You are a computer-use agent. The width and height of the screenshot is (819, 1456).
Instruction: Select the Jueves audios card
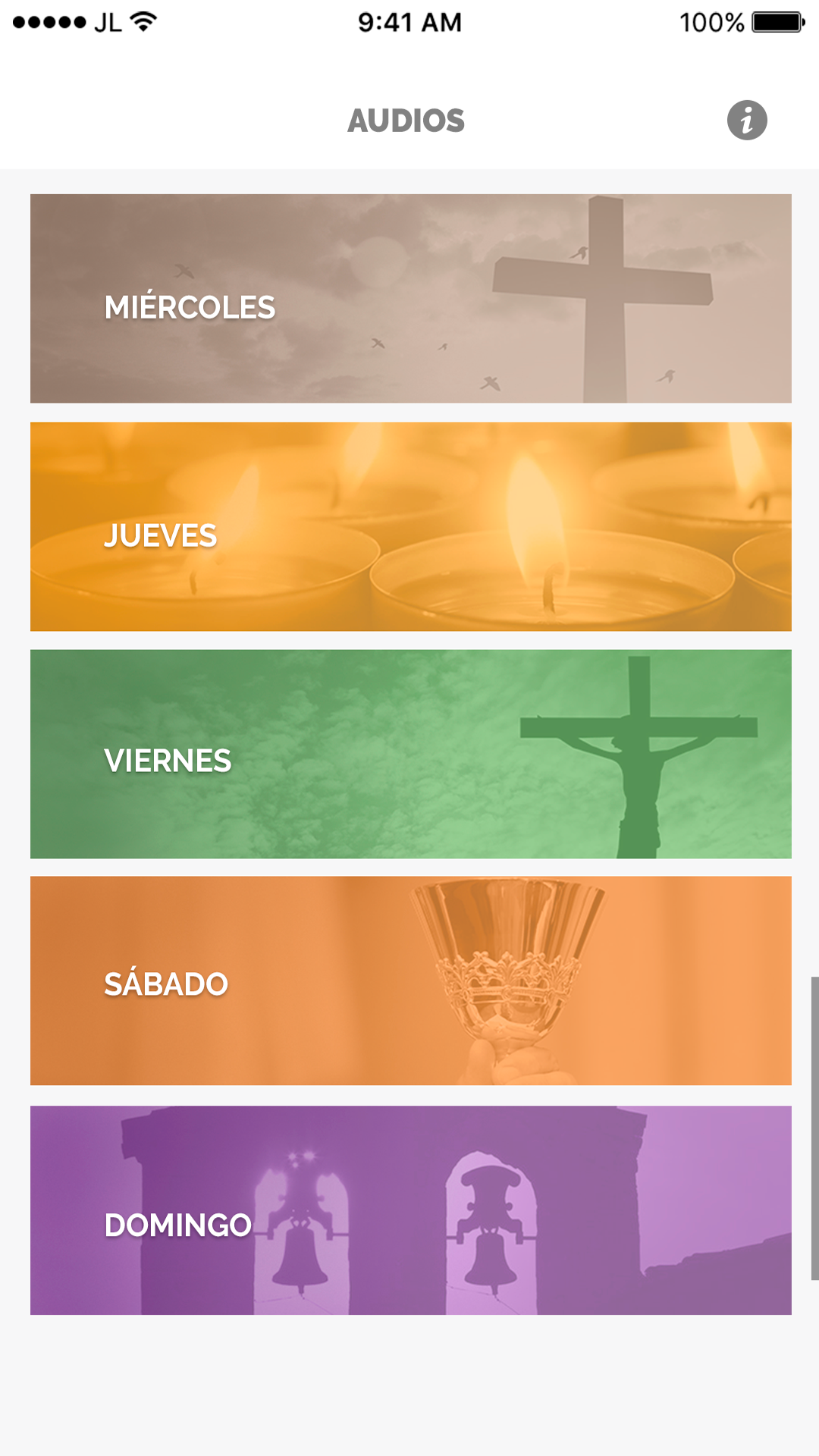pyautogui.click(x=410, y=527)
